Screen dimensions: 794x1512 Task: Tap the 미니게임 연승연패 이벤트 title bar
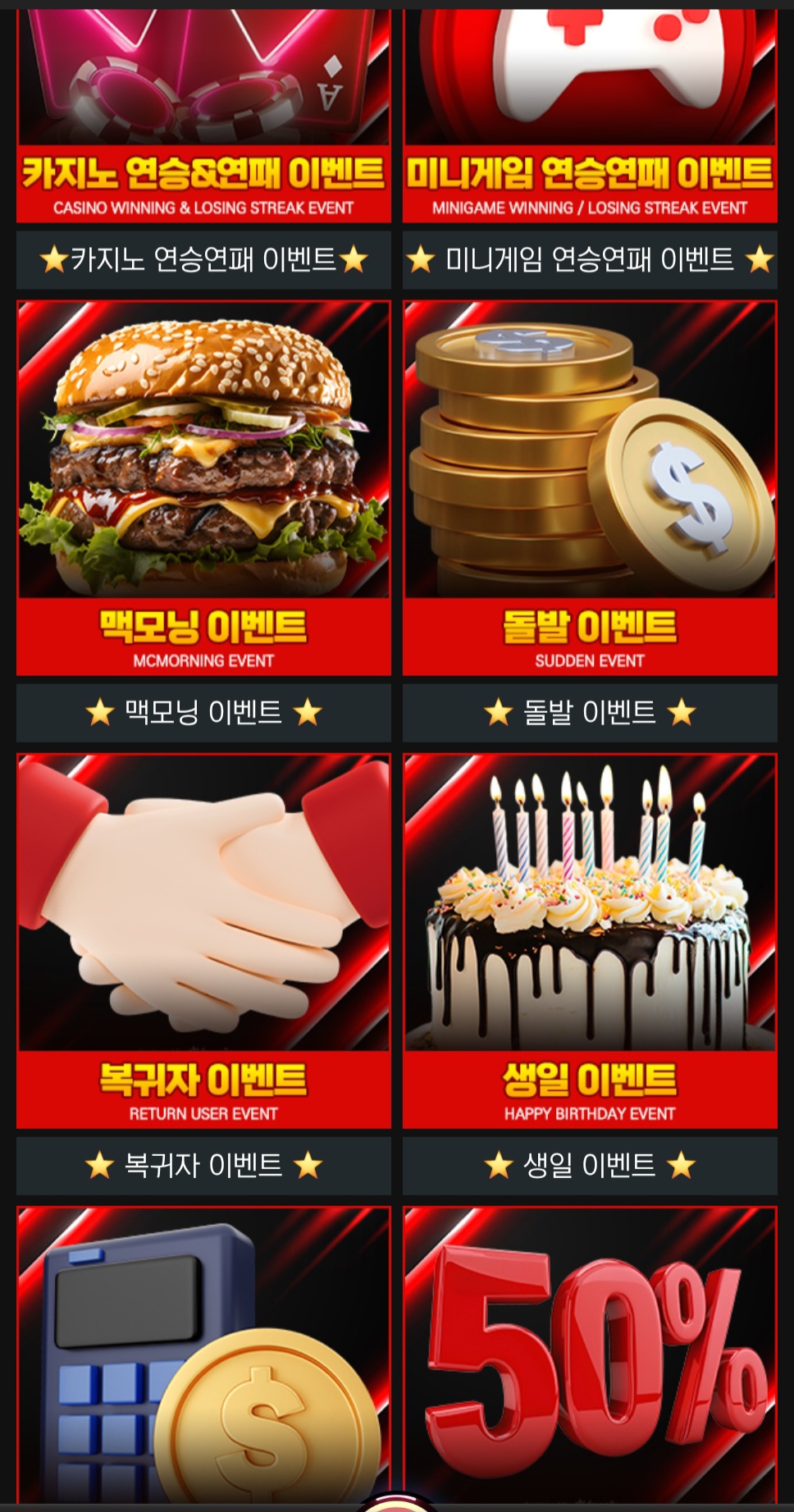[590, 260]
